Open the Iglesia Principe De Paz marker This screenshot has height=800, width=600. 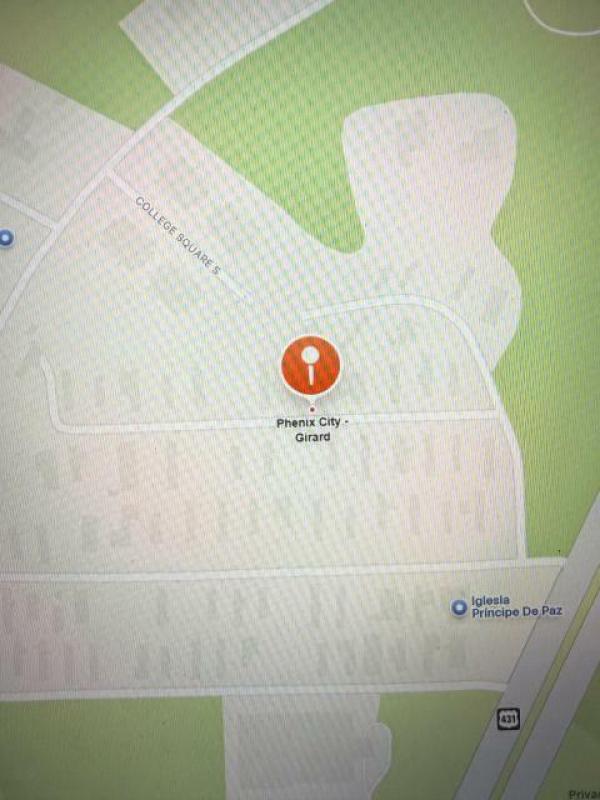[459, 607]
